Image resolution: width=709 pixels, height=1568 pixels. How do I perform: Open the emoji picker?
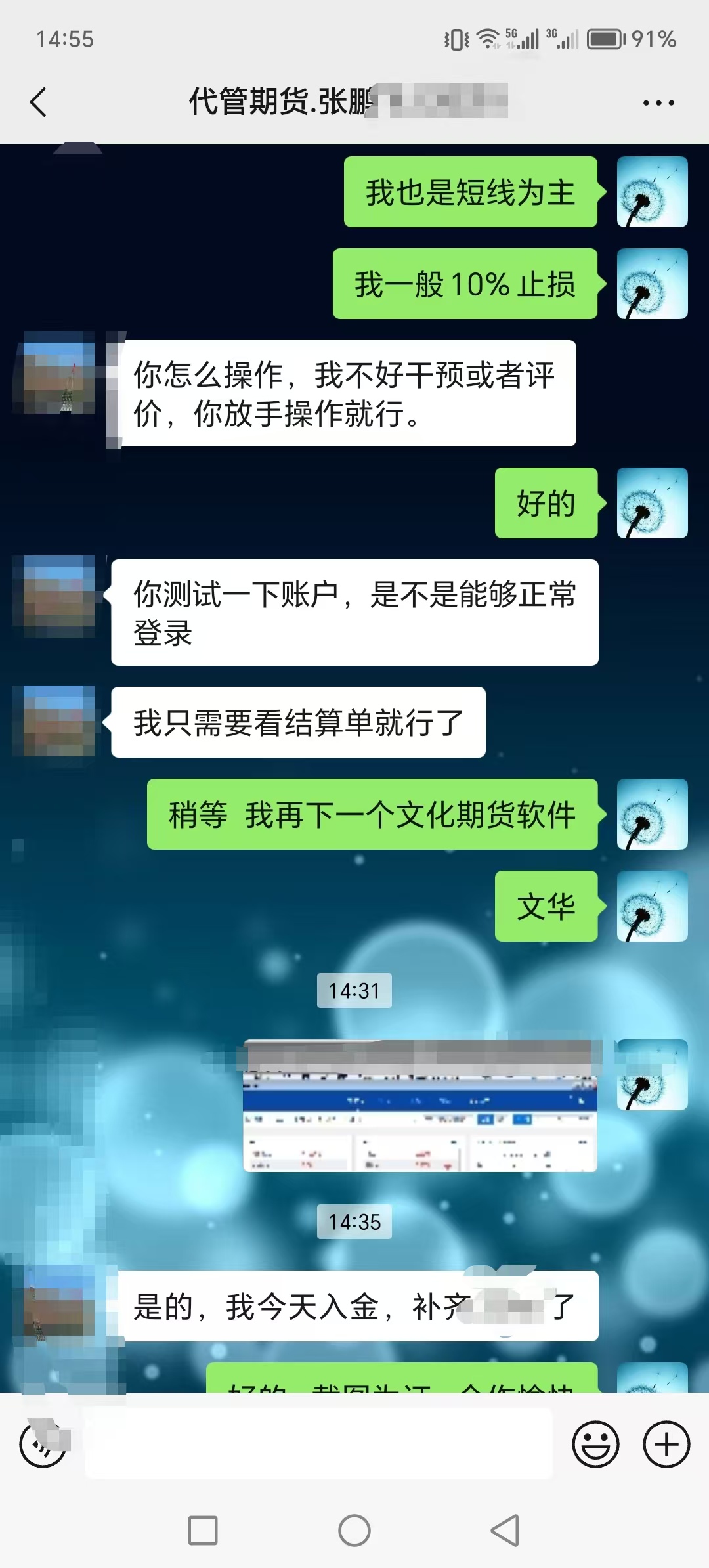coord(595,1444)
